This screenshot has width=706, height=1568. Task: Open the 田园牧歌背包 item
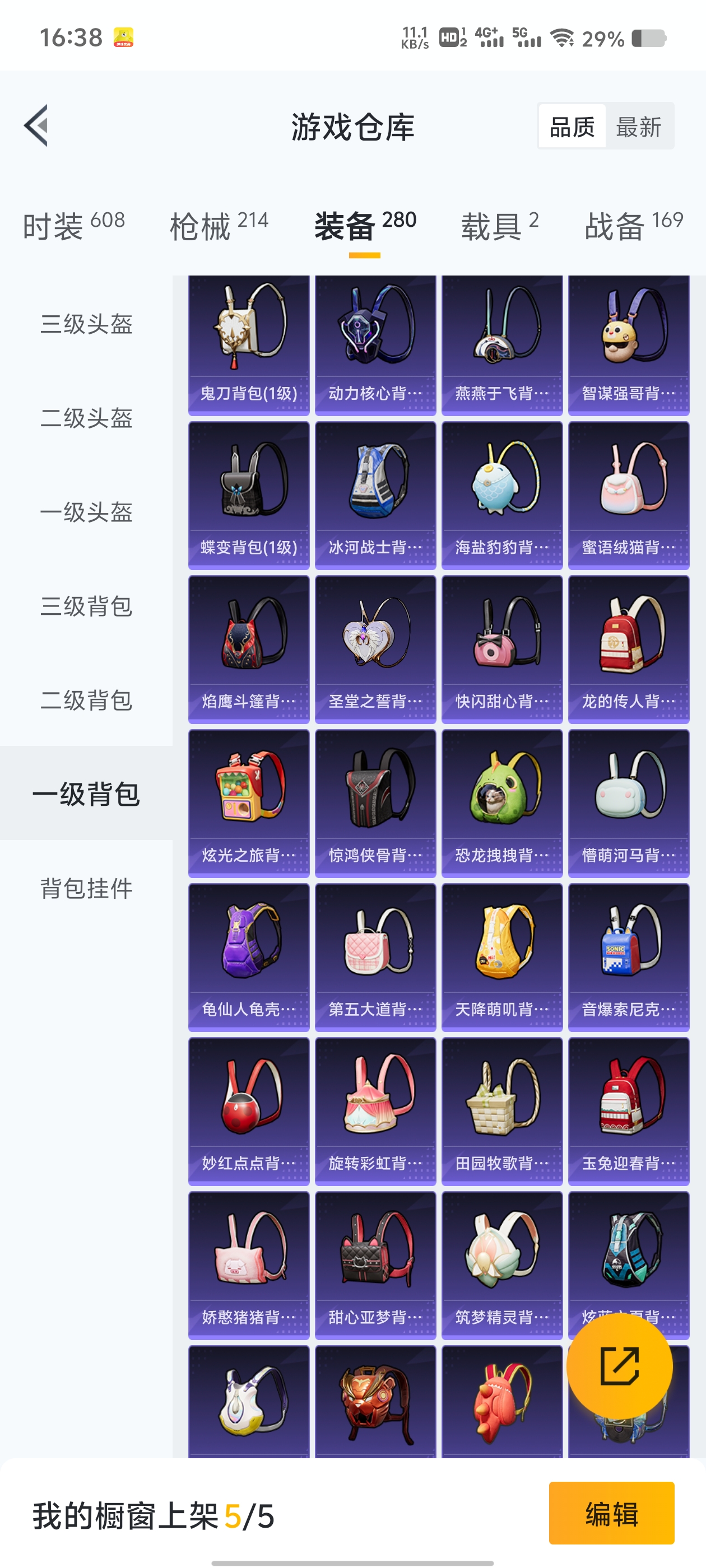(502, 1112)
